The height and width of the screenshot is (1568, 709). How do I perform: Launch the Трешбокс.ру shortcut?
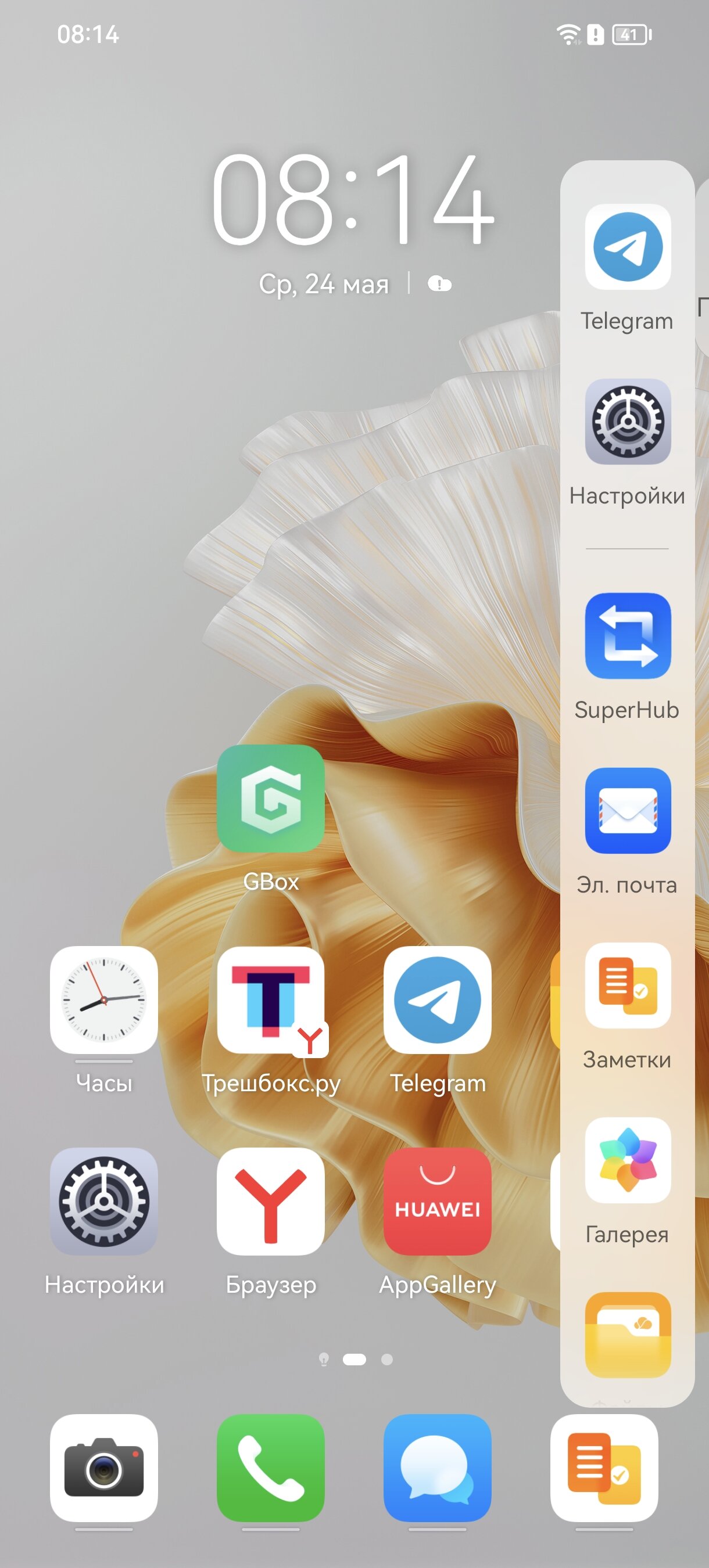pos(270,999)
